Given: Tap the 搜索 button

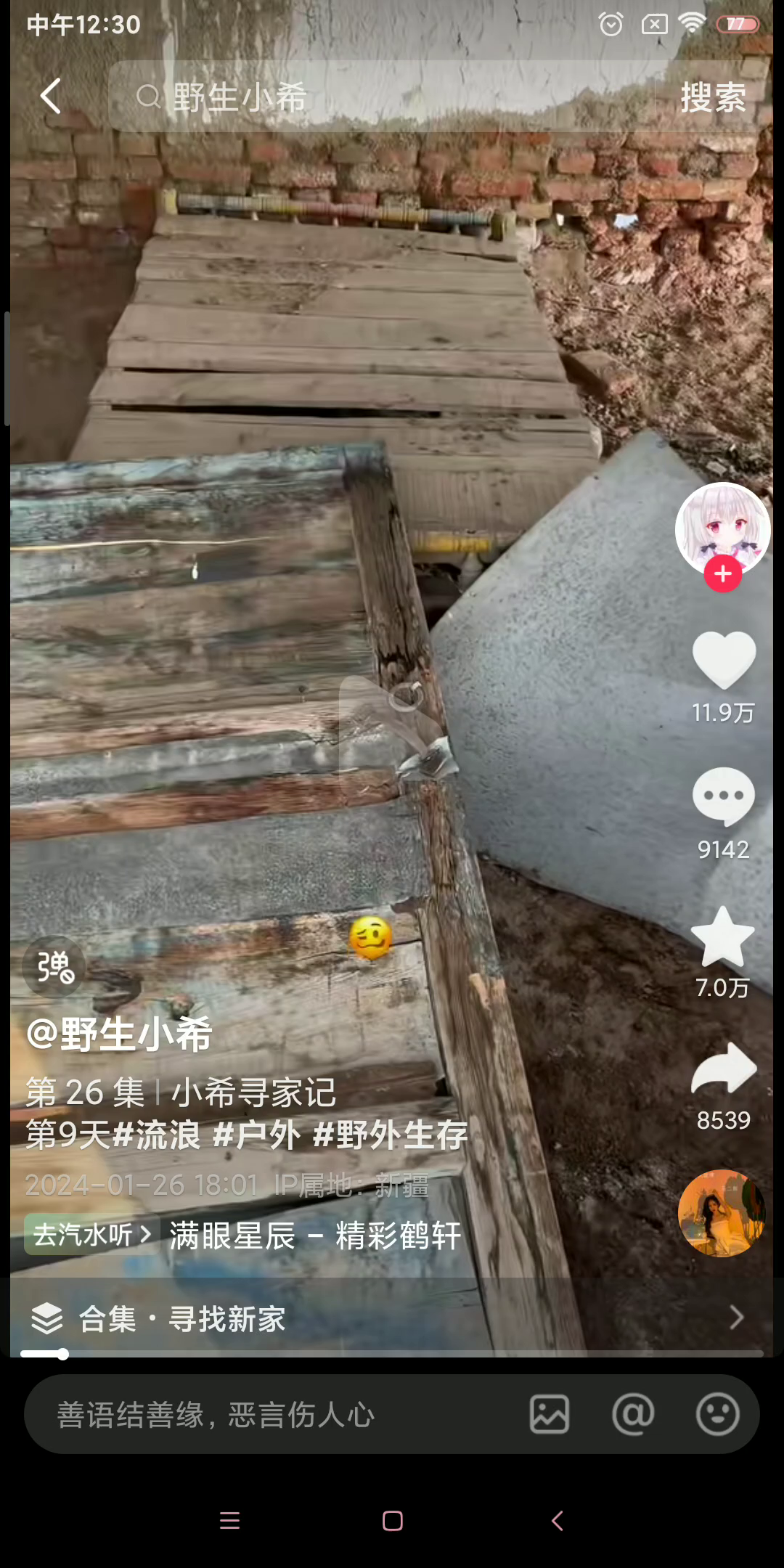Looking at the screenshot, I should click(x=713, y=97).
